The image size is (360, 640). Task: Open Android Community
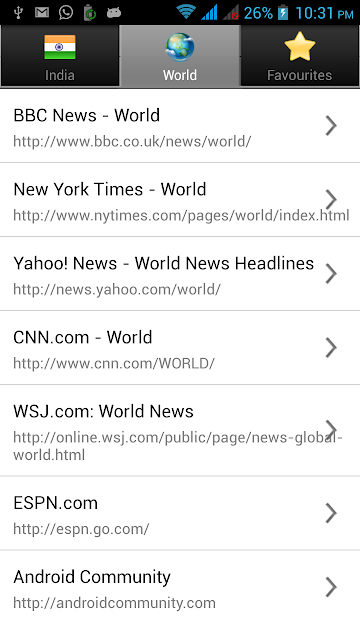click(x=180, y=587)
